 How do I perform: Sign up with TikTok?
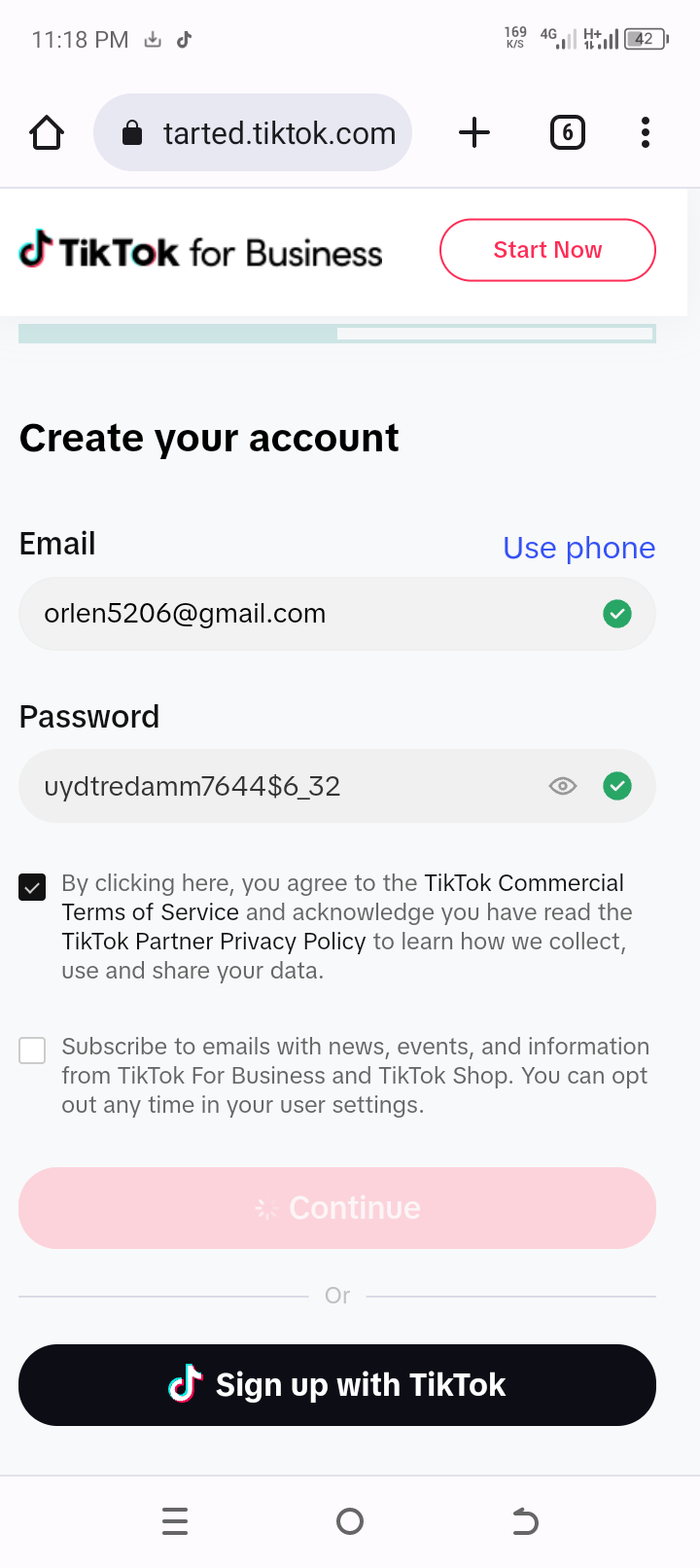pos(337,1385)
